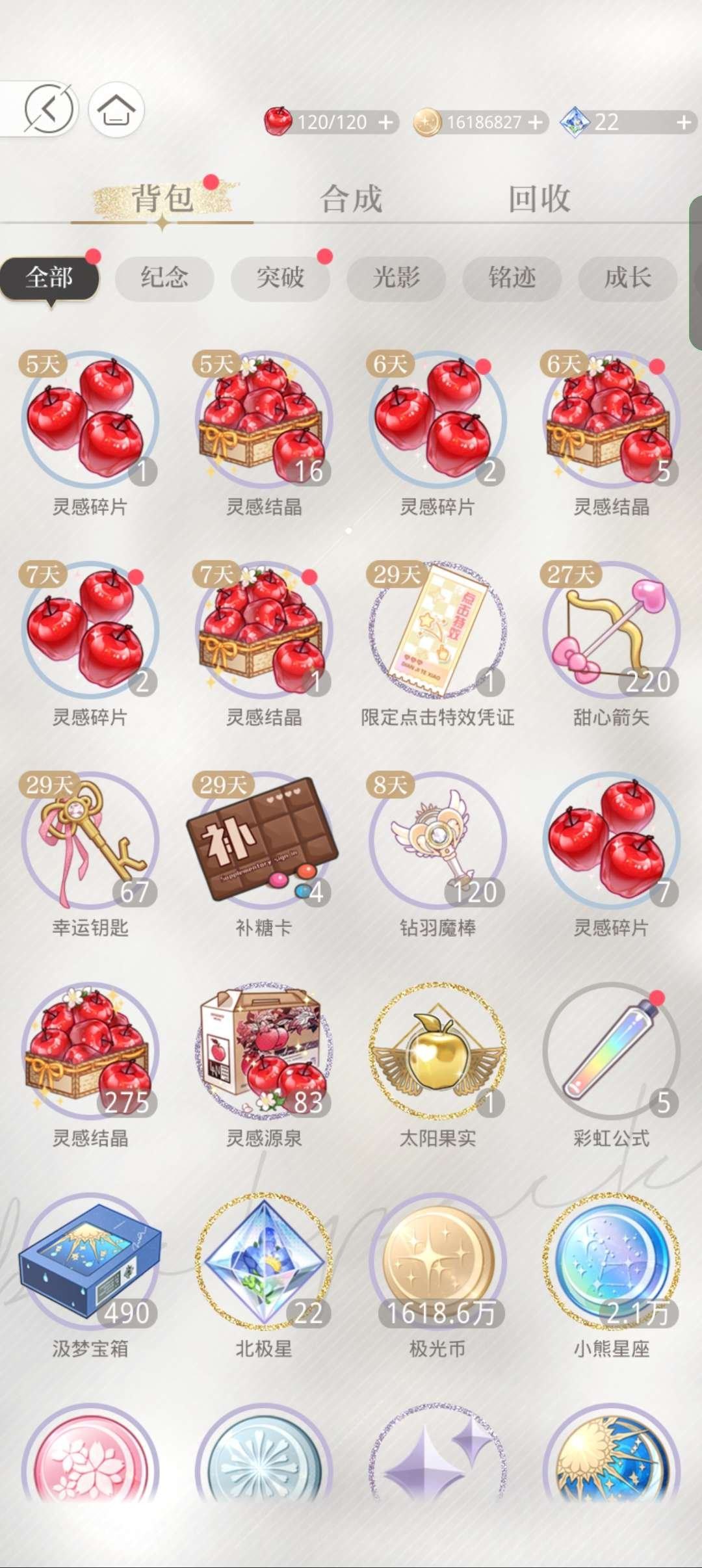Filter items by 成长
This screenshot has width=702, height=1568.
(x=627, y=278)
